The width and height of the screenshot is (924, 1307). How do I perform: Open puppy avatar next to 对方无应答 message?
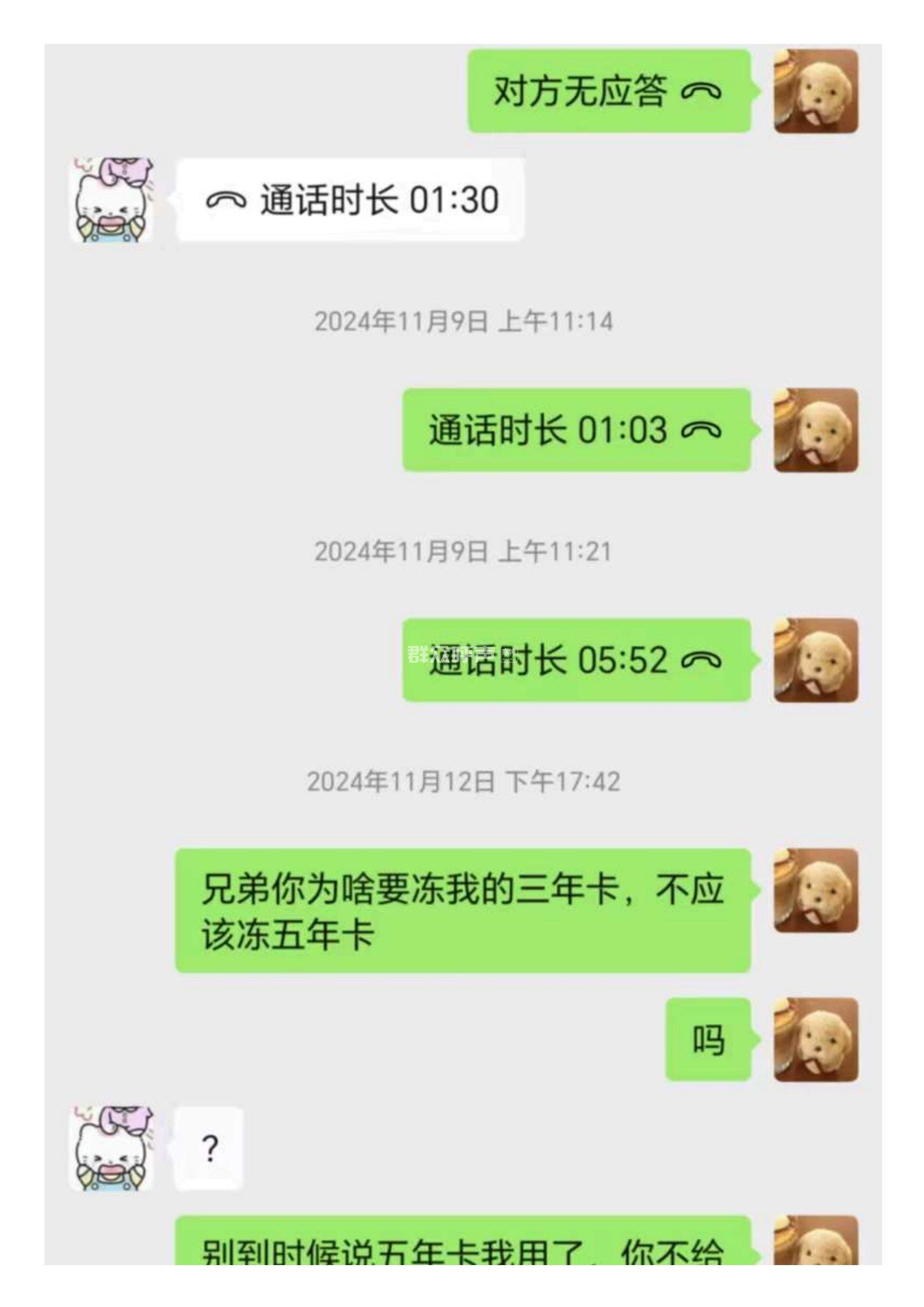click(815, 91)
